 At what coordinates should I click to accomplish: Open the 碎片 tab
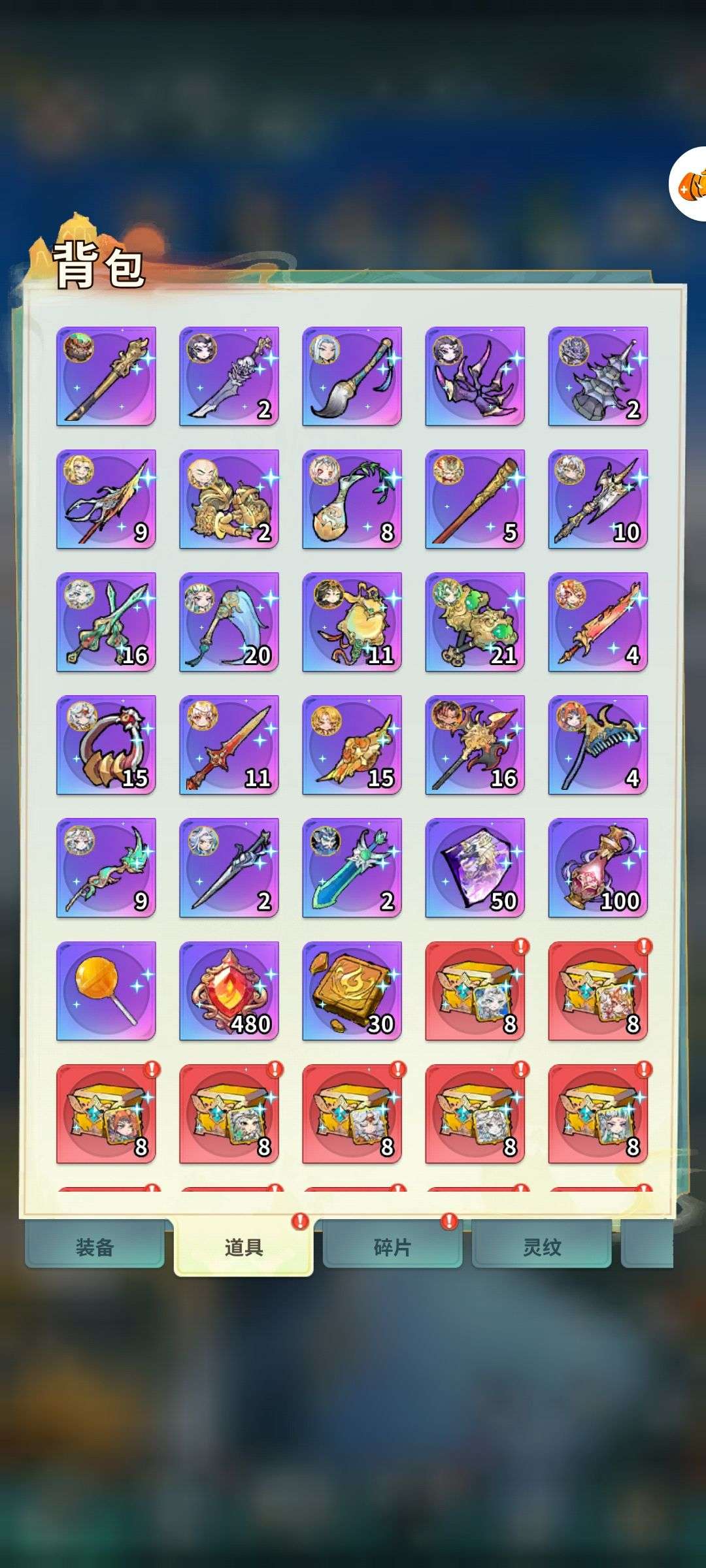point(392,1247)
